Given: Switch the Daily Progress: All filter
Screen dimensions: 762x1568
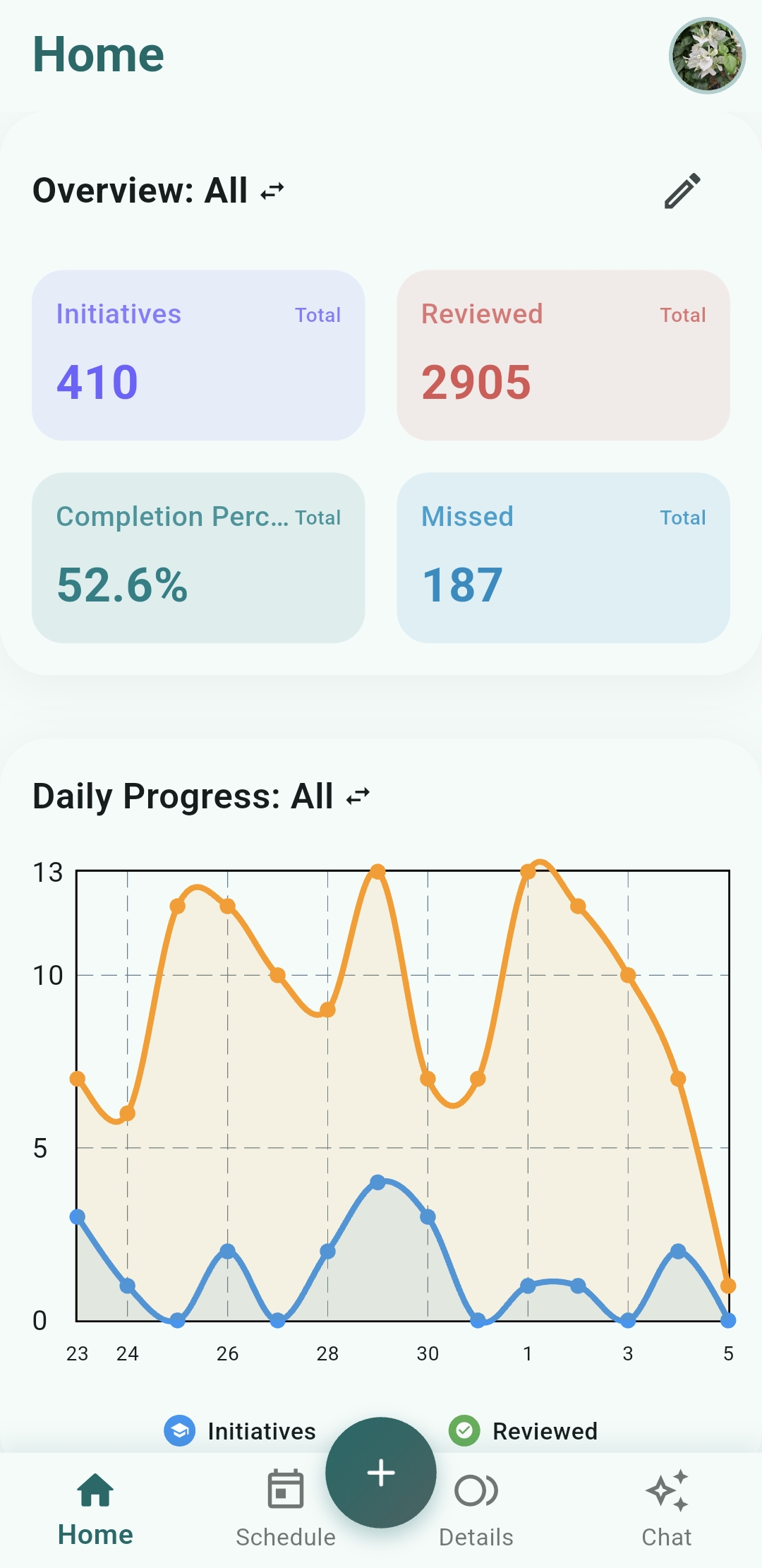Looking at the screenshot, I should pos(358,796).
